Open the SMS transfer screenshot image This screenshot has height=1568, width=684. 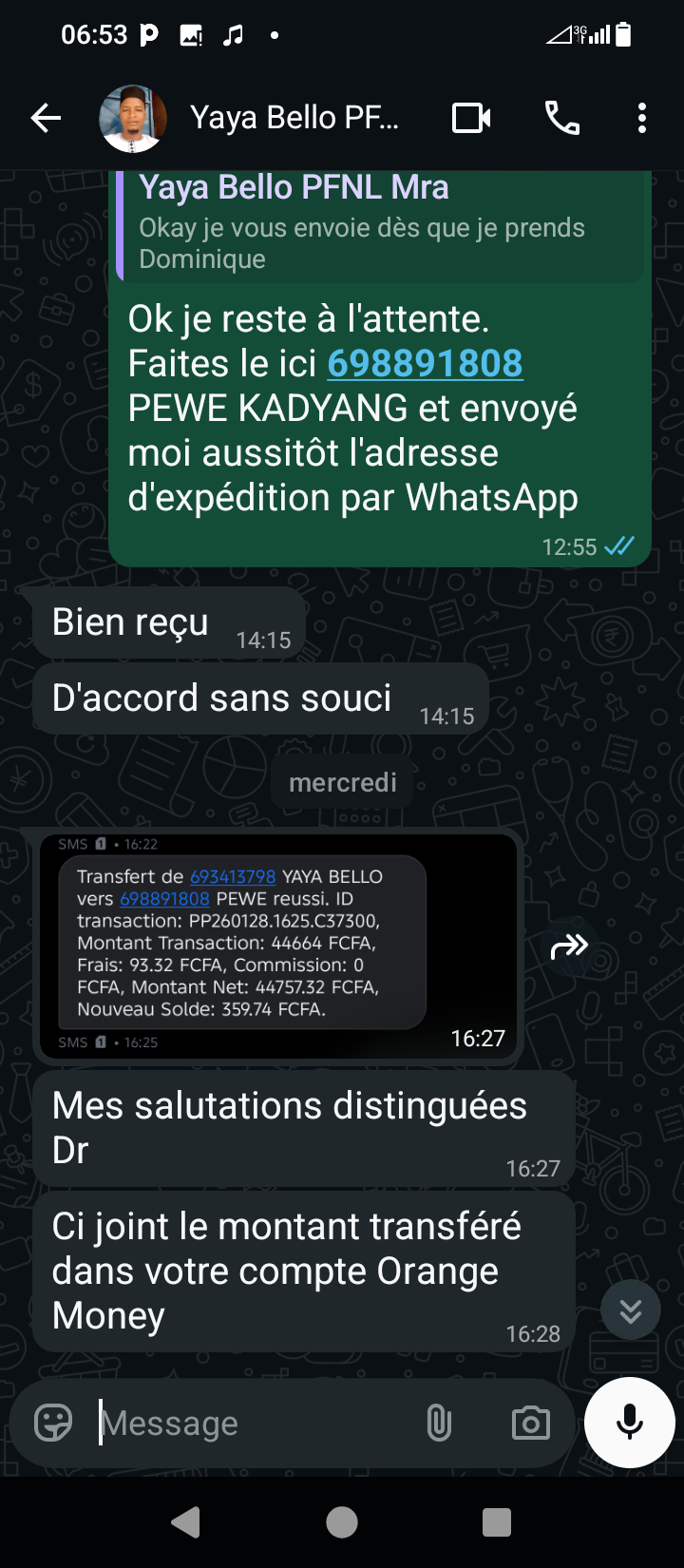pos(277,945)
